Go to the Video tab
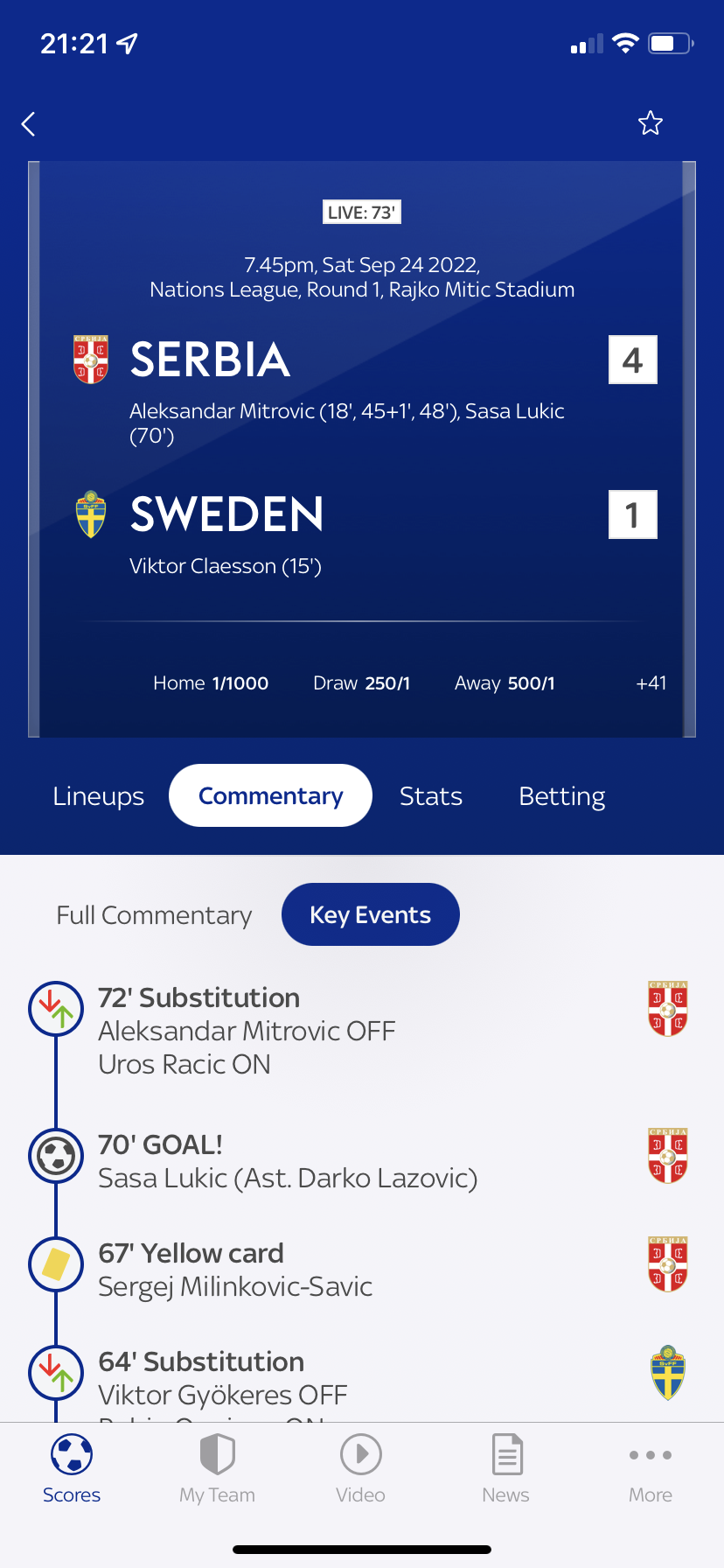This screenshot has width=724, height=1568. click(x=361, y=1469)
